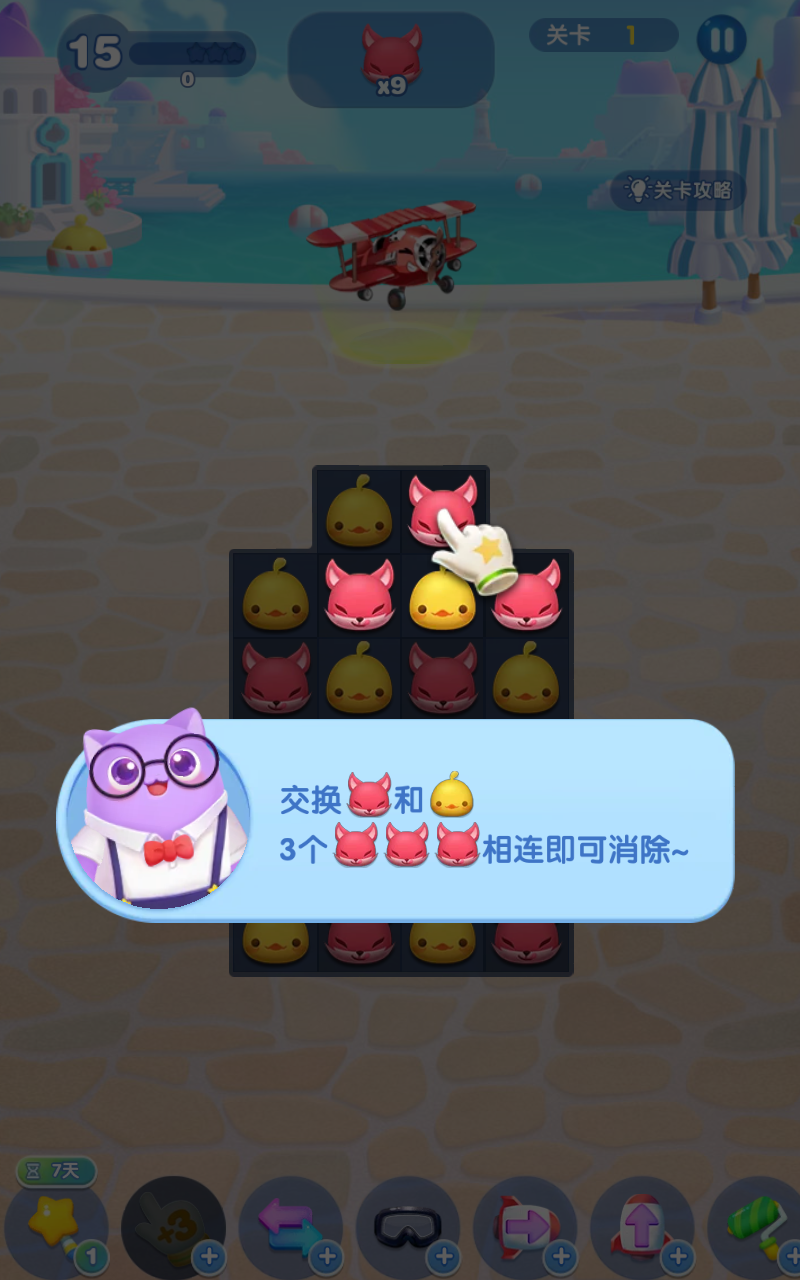
Task: Tap the highlighted red fox tile
Action: pos(442,510)
